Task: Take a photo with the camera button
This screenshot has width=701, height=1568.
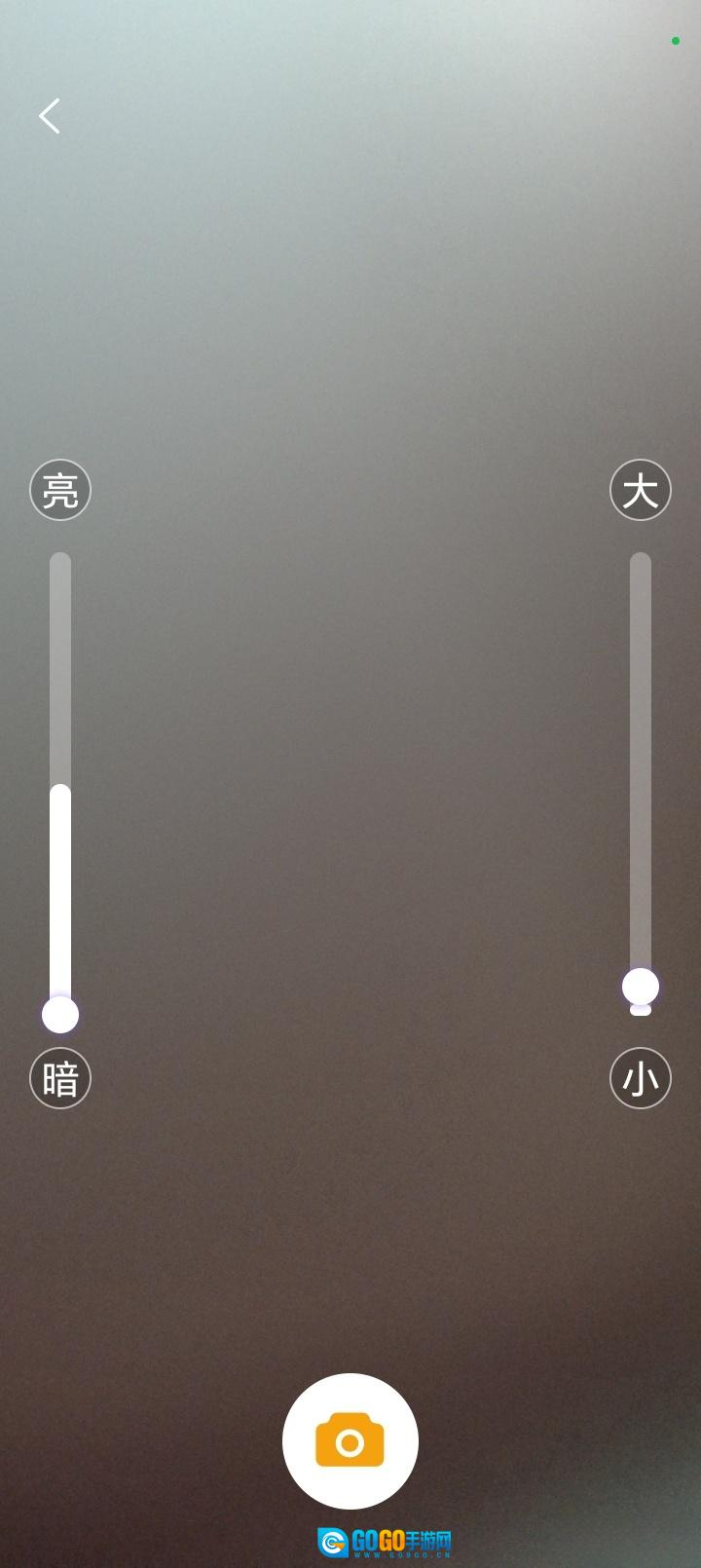Action: point(350,1440)
